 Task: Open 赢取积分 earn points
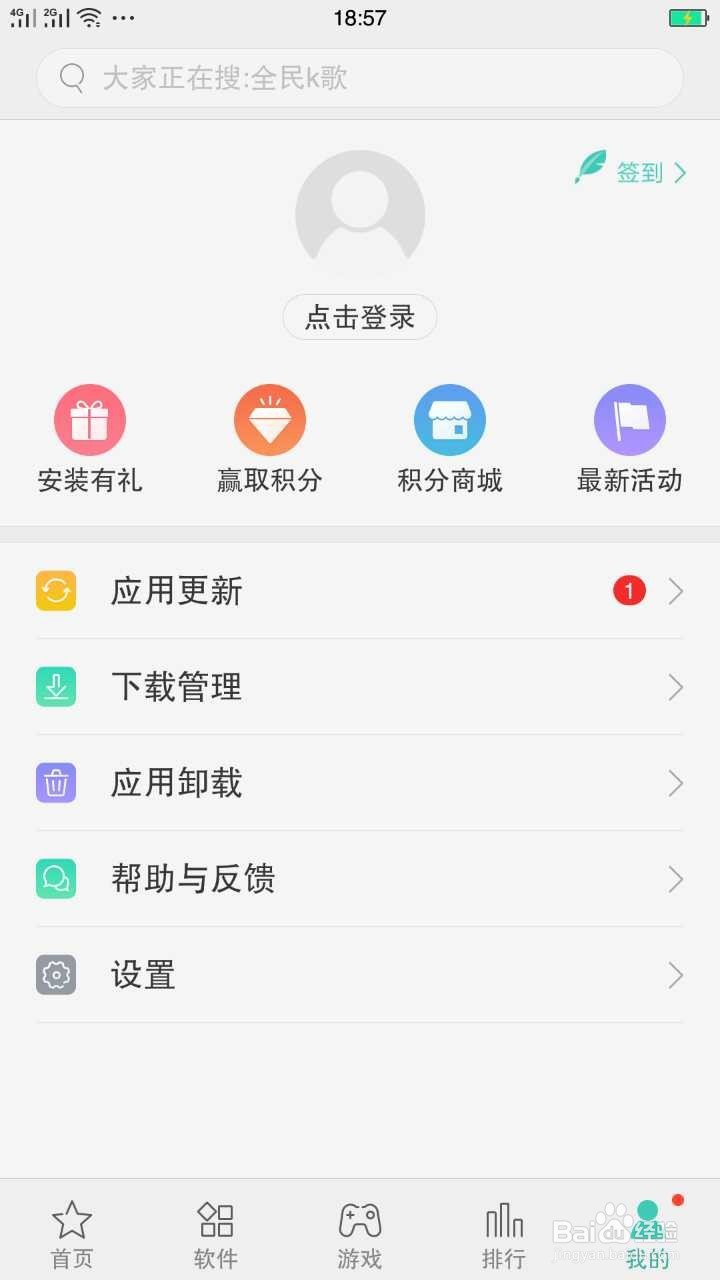pyautogui.click(x=270, y=440)
